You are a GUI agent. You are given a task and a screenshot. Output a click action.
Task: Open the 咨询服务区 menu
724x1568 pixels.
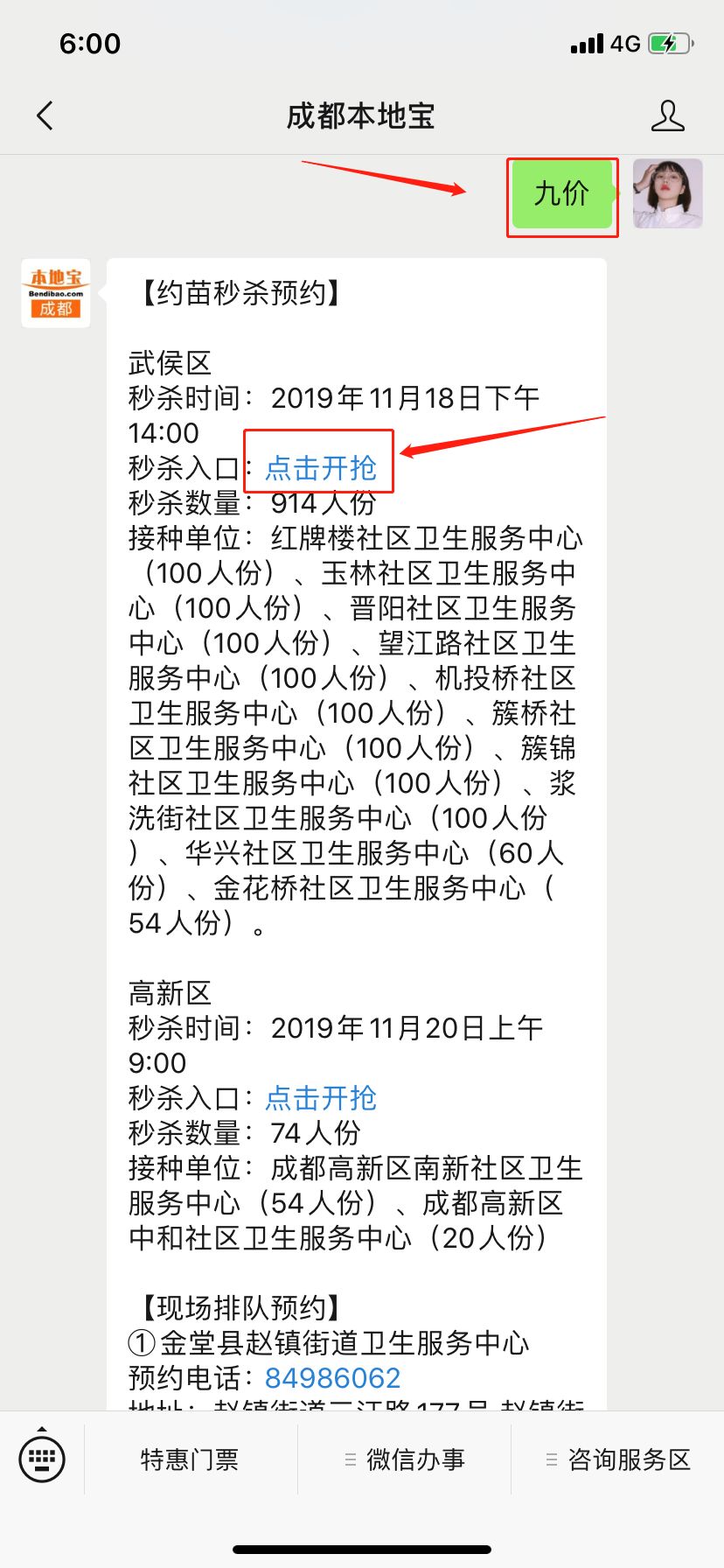pyautogui.click(x=618, y=1459)
